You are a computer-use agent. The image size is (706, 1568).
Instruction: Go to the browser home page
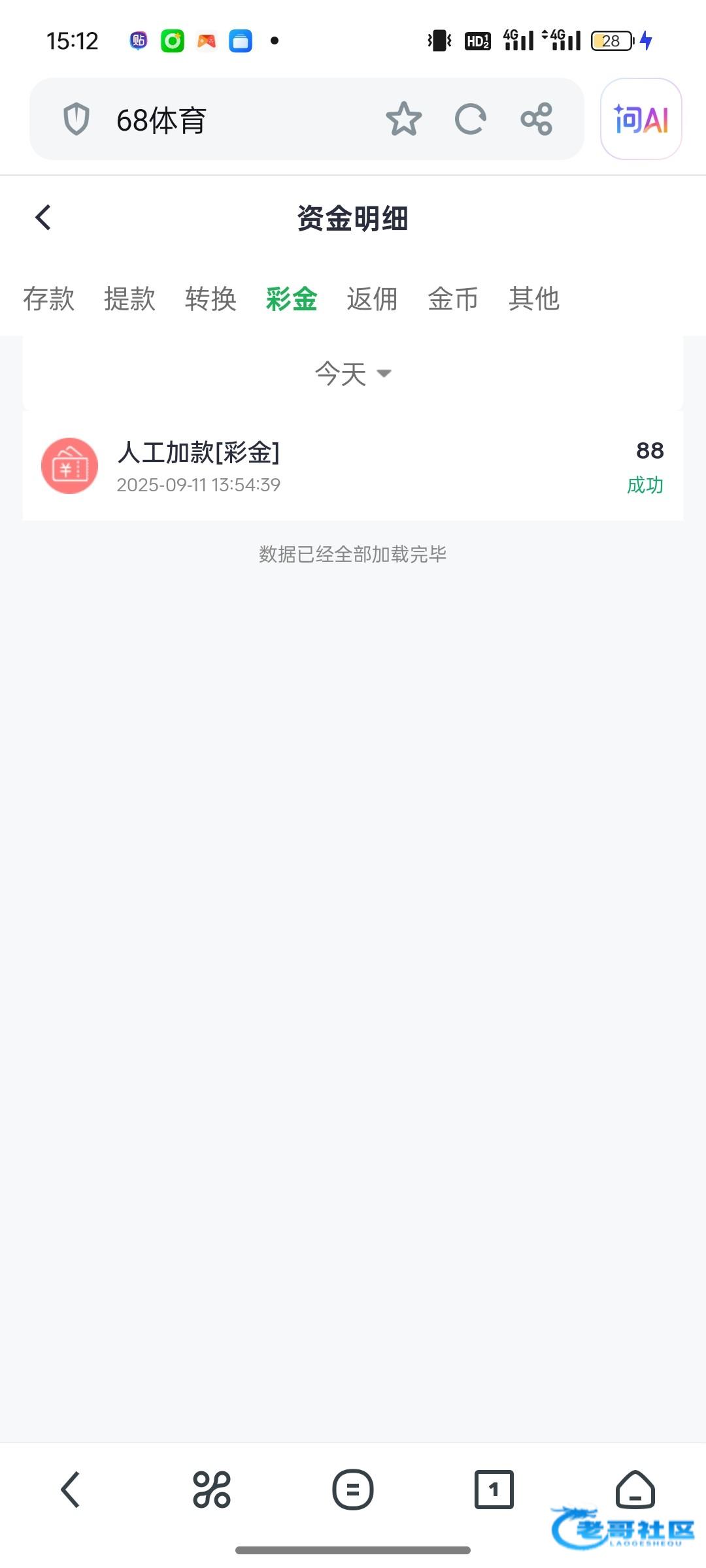point(635,1490)
